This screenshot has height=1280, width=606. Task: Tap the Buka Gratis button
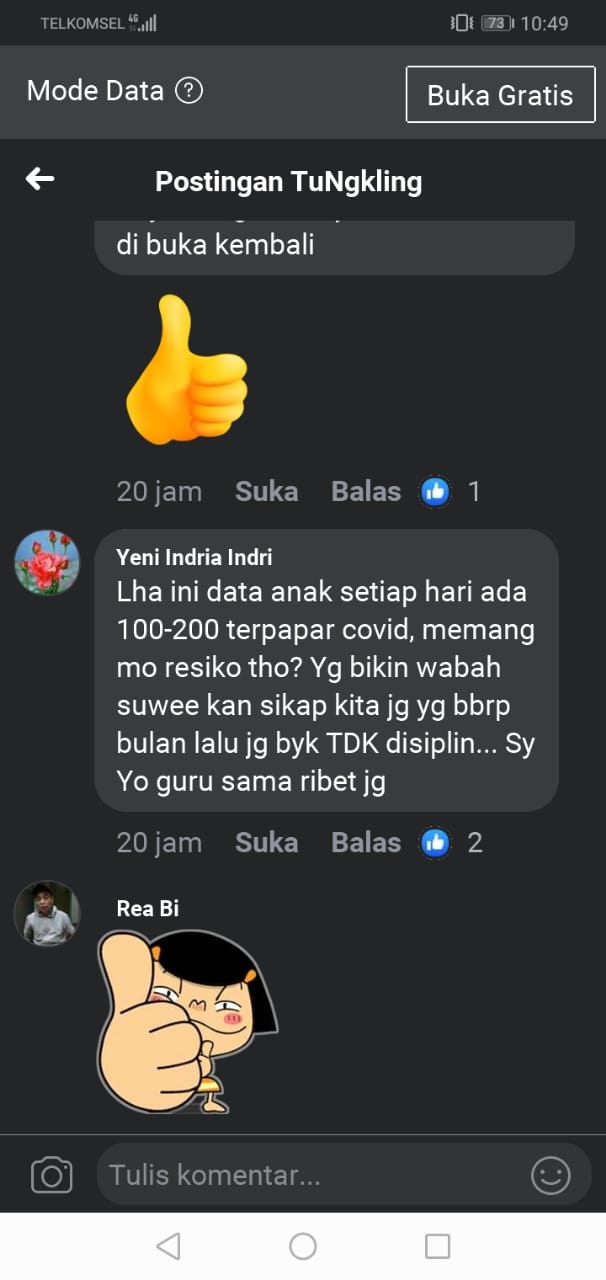tap(500, 95)
